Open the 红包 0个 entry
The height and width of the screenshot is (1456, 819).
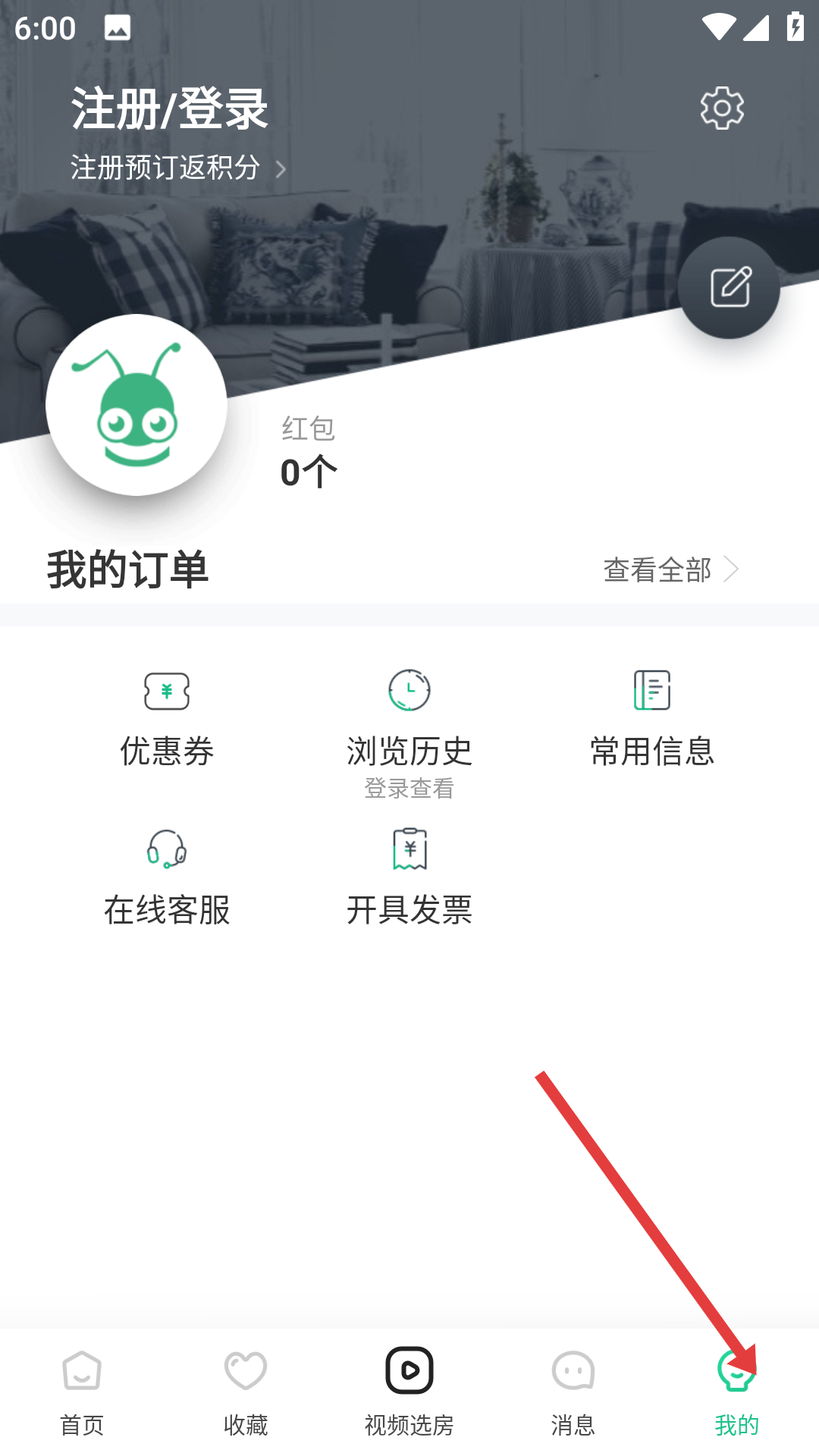pos(309,453)
